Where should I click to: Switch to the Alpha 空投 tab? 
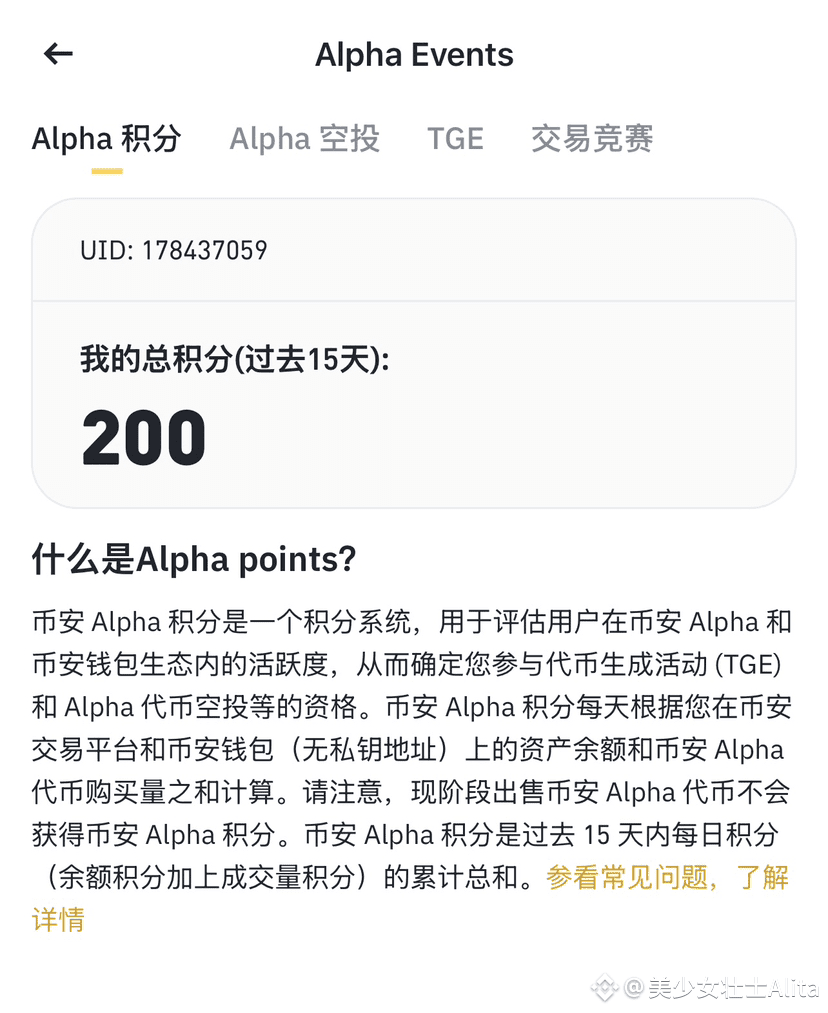tap(305, 138)
